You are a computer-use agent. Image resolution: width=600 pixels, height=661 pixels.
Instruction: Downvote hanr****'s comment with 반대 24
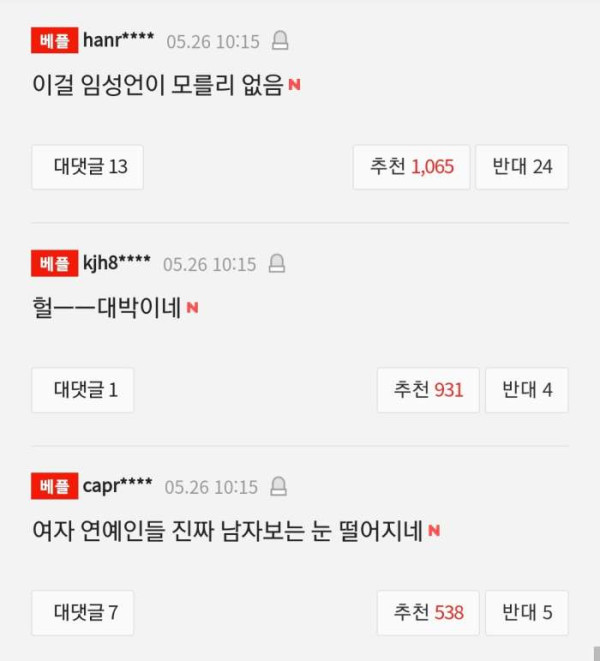[521, 167]
